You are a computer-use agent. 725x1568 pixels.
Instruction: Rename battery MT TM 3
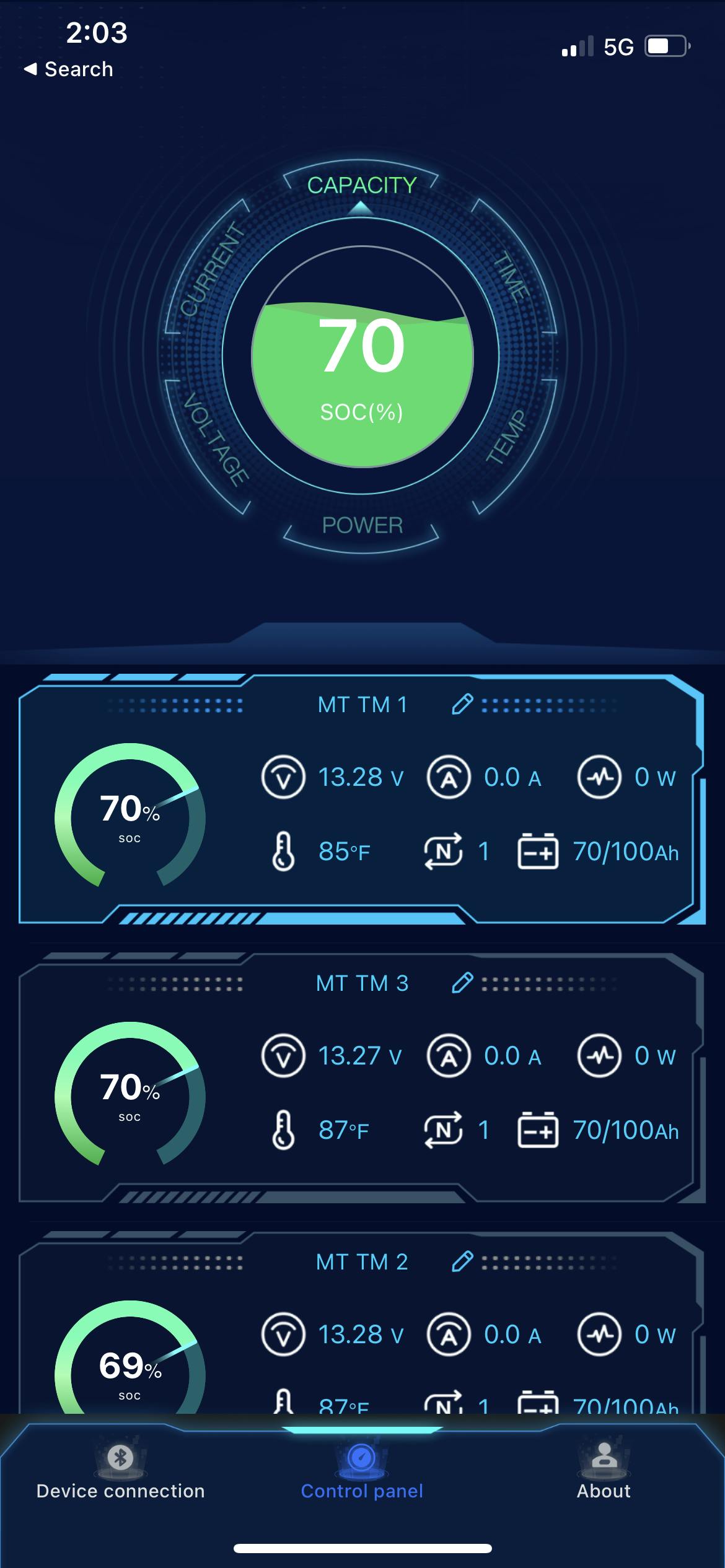tap(462, 983)
